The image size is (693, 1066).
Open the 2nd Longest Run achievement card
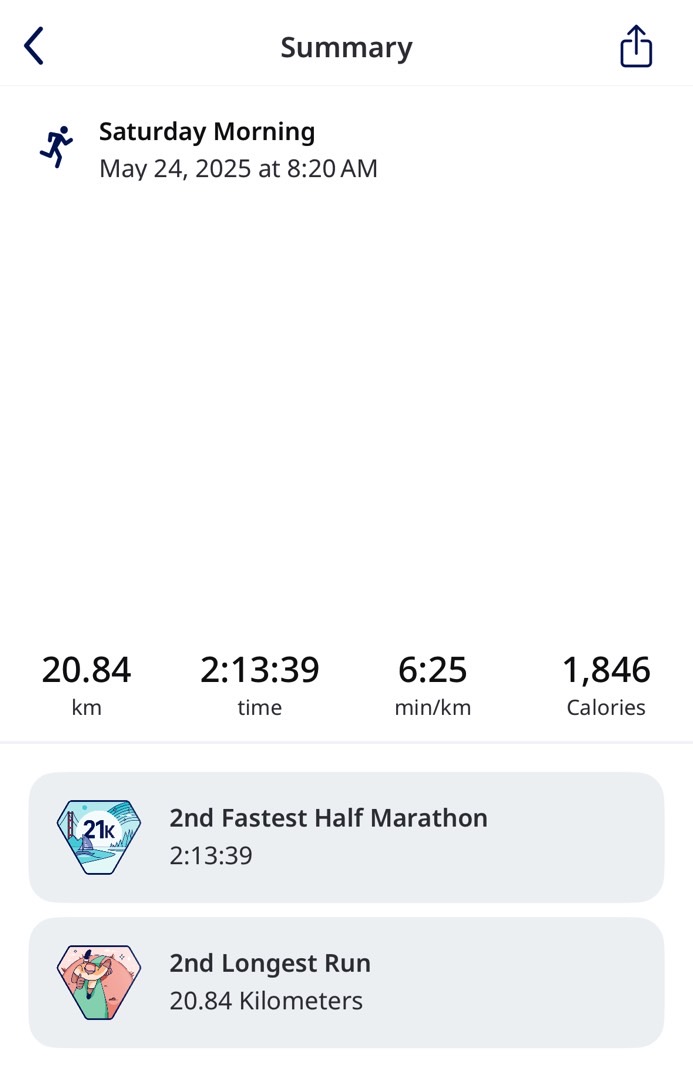346,982
